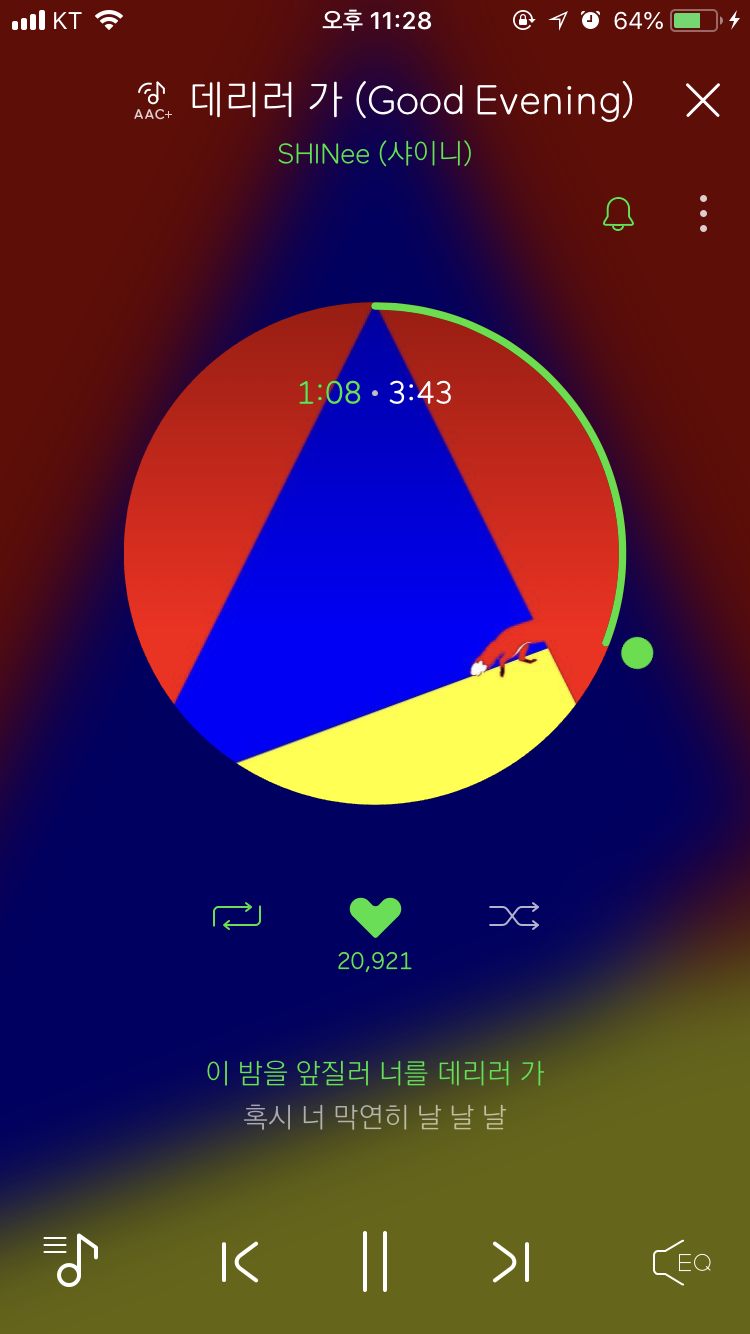
Task: Go back to the previous track
Action: (x=239, y=1262)
